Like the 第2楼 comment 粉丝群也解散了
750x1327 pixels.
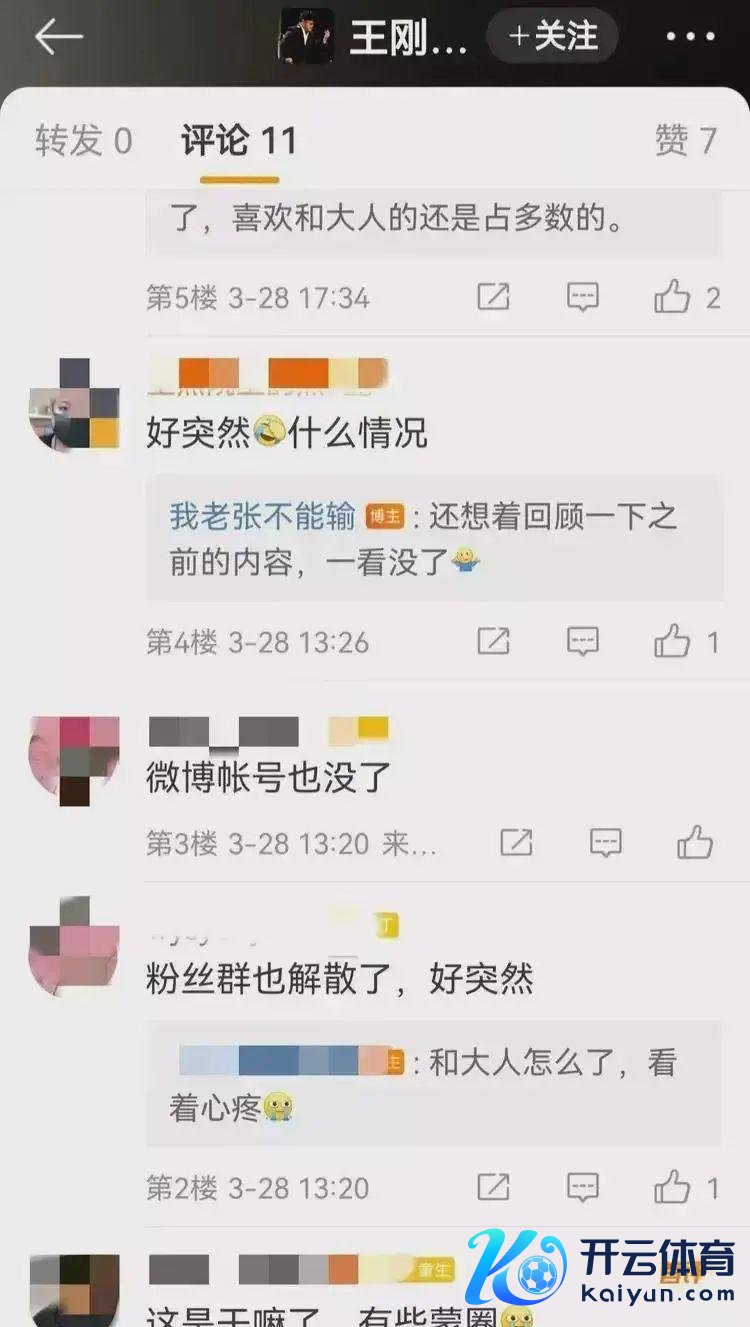click(x=673, y=1187)
